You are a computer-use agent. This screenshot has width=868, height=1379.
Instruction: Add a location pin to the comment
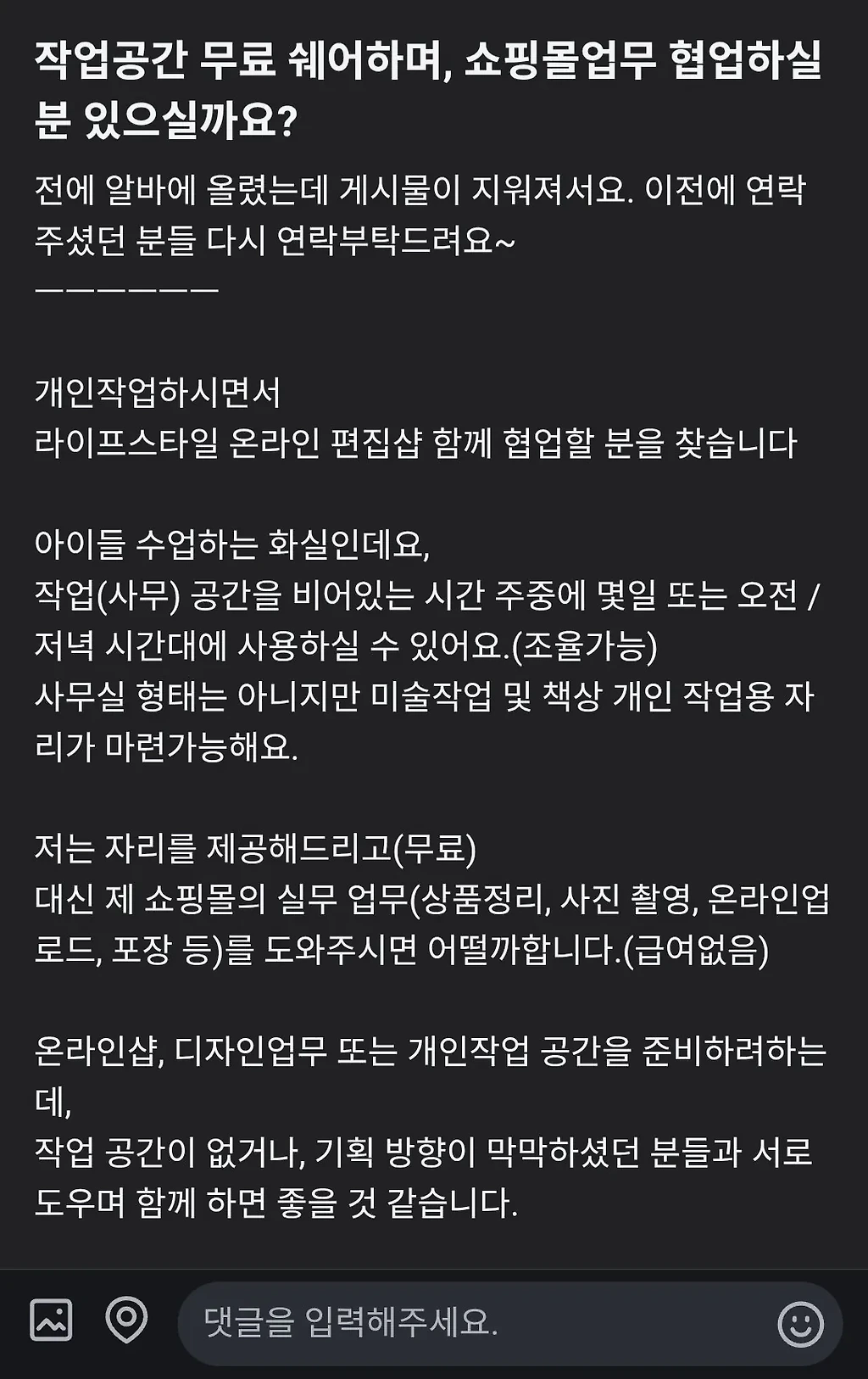point(126,1320)
